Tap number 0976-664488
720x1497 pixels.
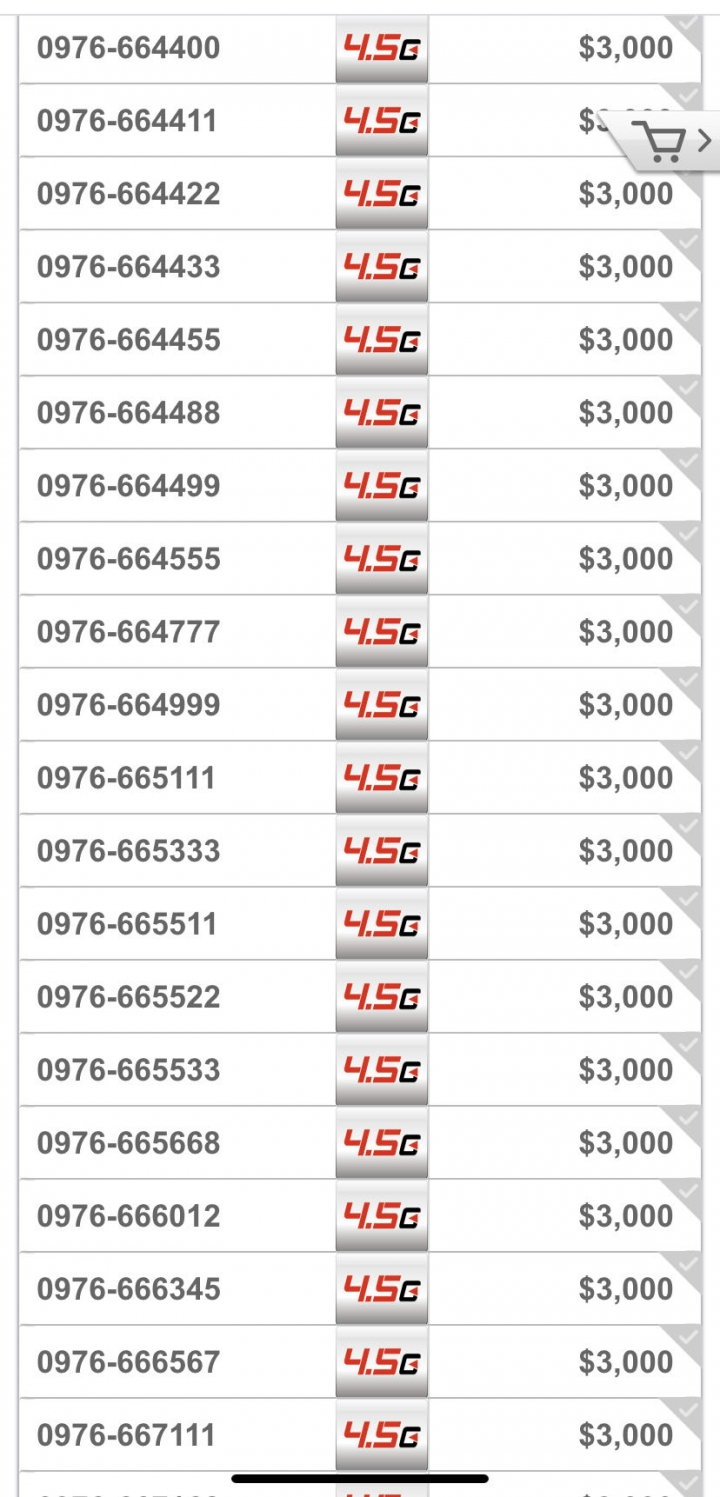(x=360, y=413)
